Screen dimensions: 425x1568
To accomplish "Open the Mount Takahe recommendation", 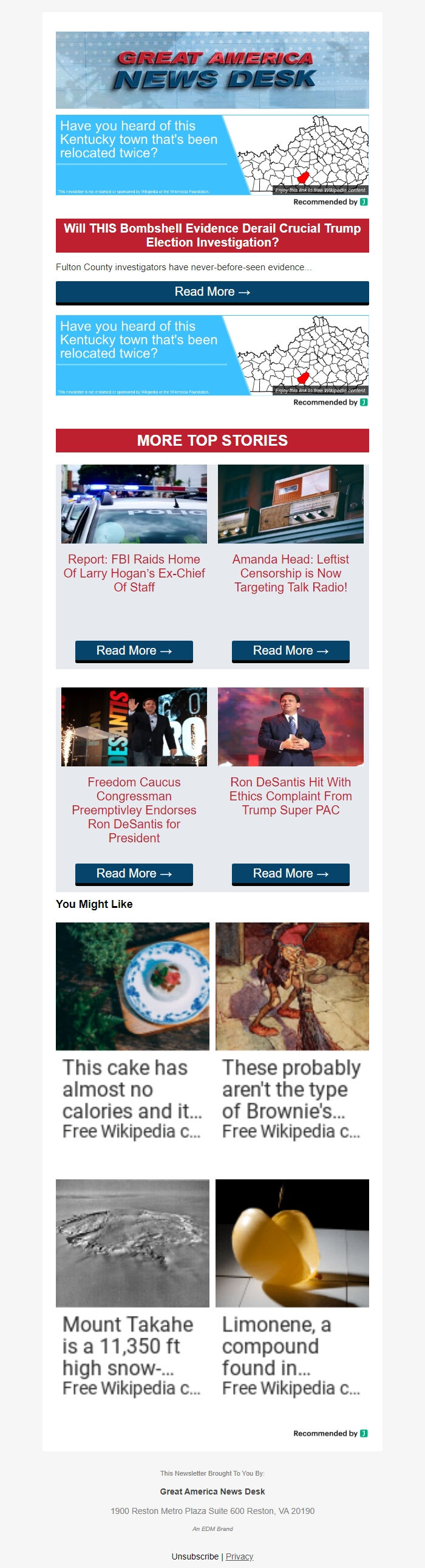I will click(x=132, y=1345).
